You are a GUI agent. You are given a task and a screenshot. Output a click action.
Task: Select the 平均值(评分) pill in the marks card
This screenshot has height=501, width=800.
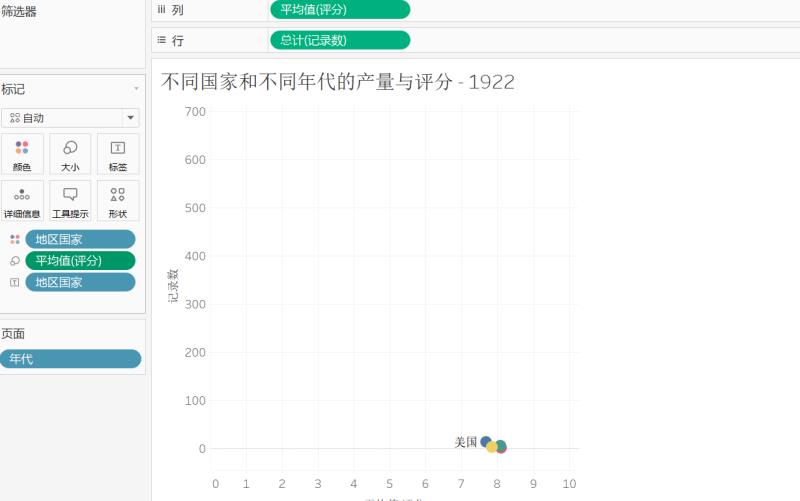(x=80, y=261)
